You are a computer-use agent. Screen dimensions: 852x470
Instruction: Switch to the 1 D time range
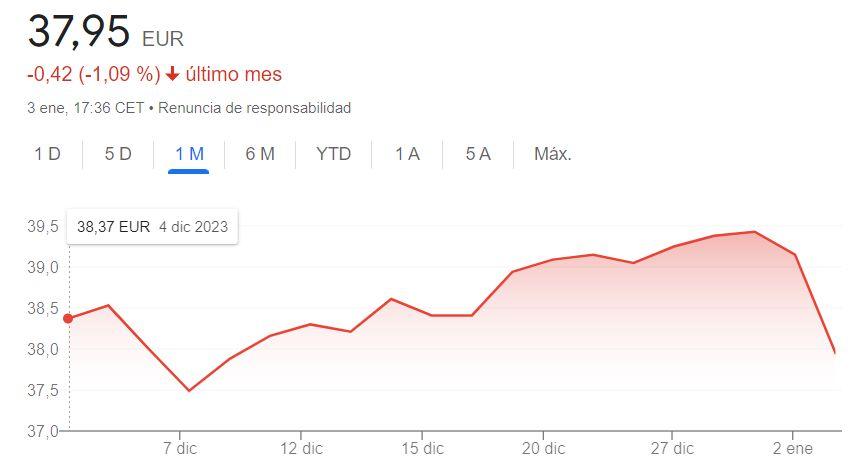tap(47, 154)
